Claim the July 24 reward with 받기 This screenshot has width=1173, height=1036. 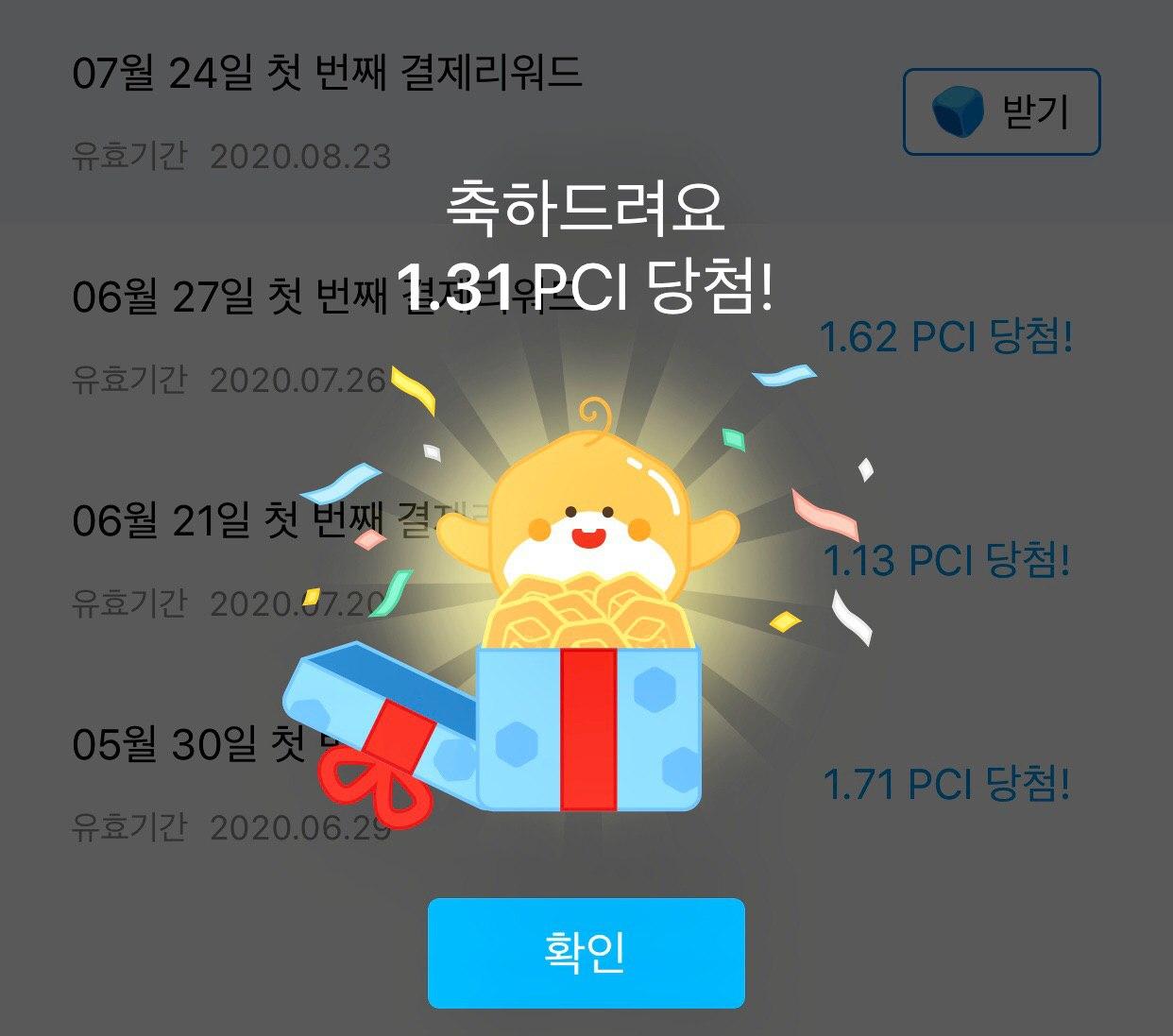(1001, 111)
